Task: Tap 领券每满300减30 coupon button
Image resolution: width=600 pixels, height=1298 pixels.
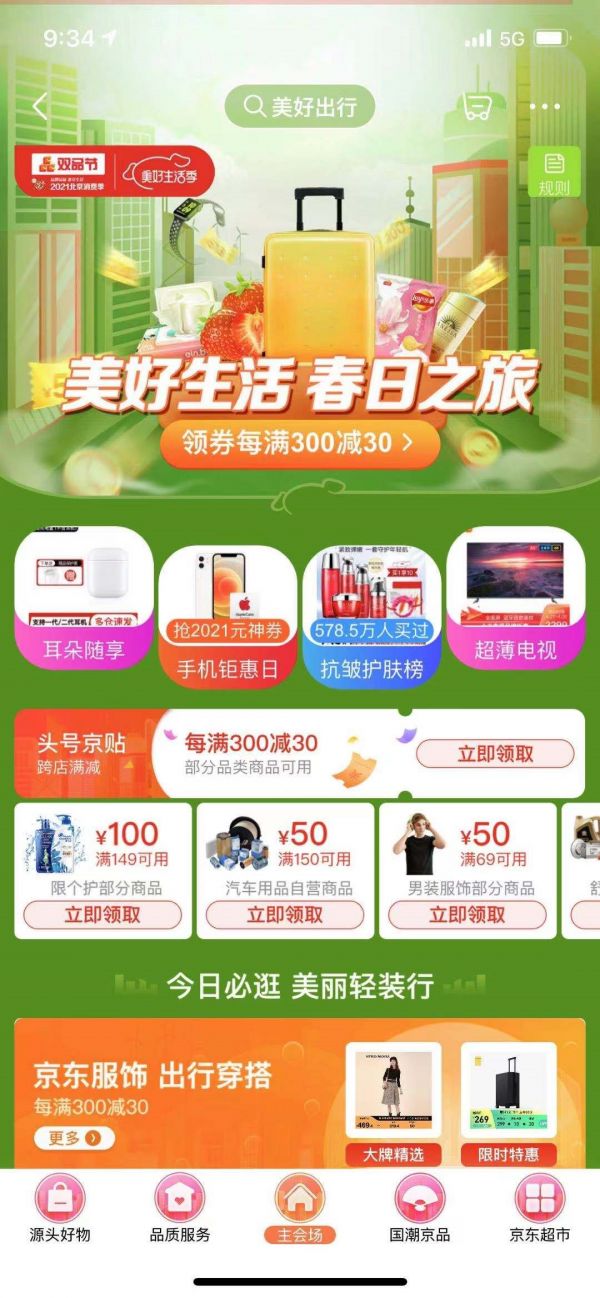Action: click(299, 444)
